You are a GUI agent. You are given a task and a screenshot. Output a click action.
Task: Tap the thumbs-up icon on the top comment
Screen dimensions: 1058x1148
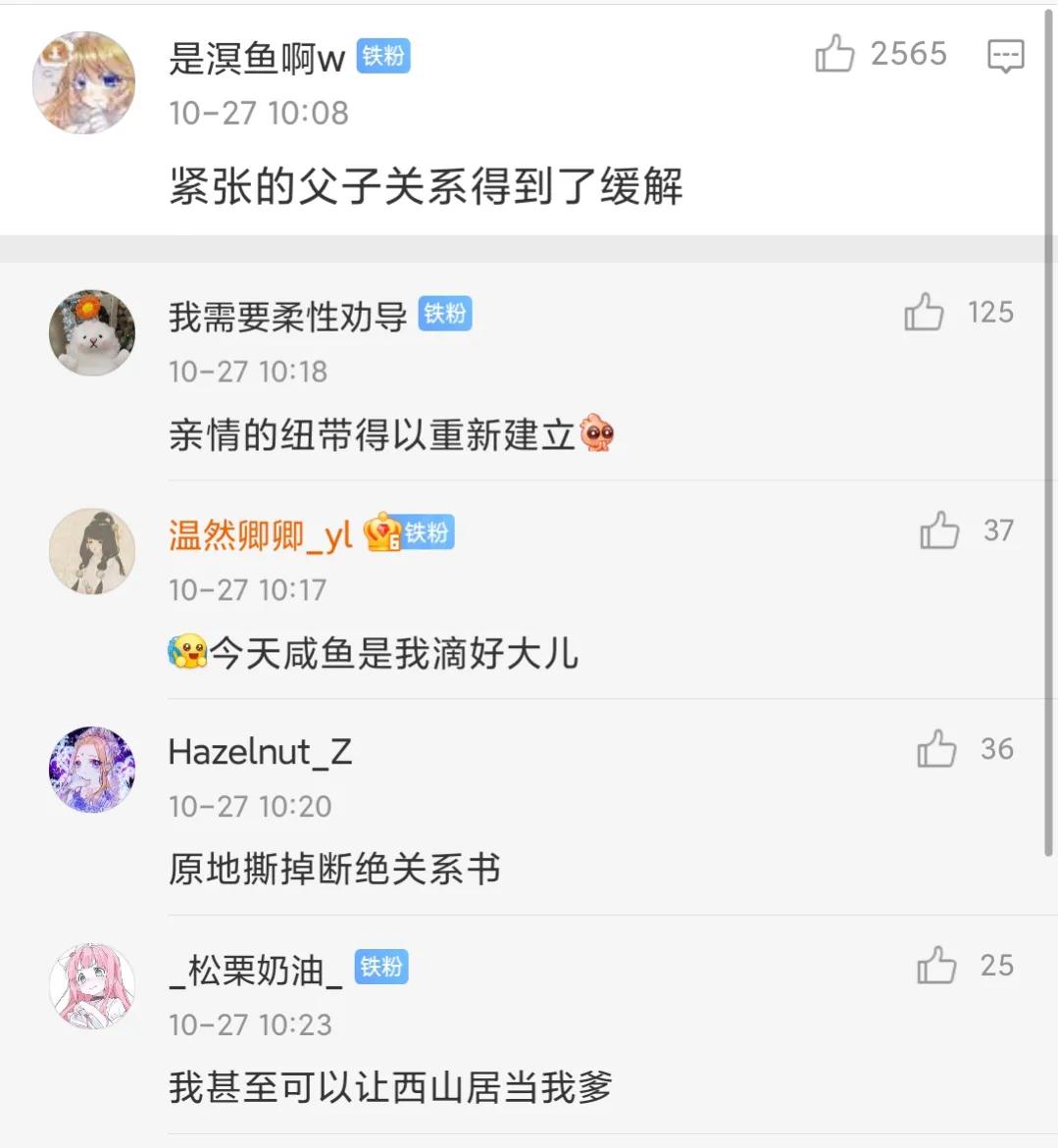[x=836, y=56]
